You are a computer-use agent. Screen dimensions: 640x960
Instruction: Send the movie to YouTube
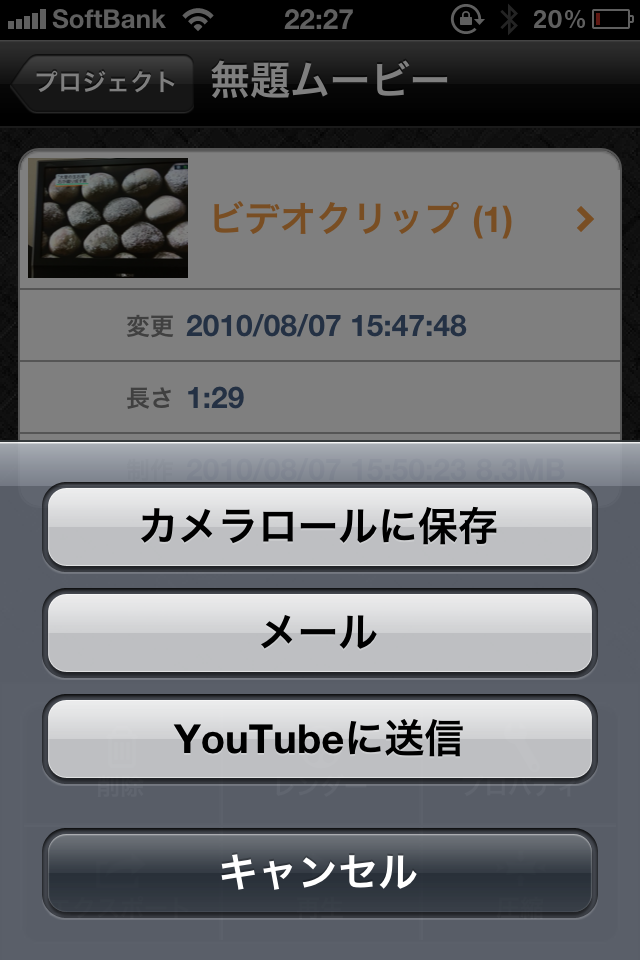[x=319, y=739]
